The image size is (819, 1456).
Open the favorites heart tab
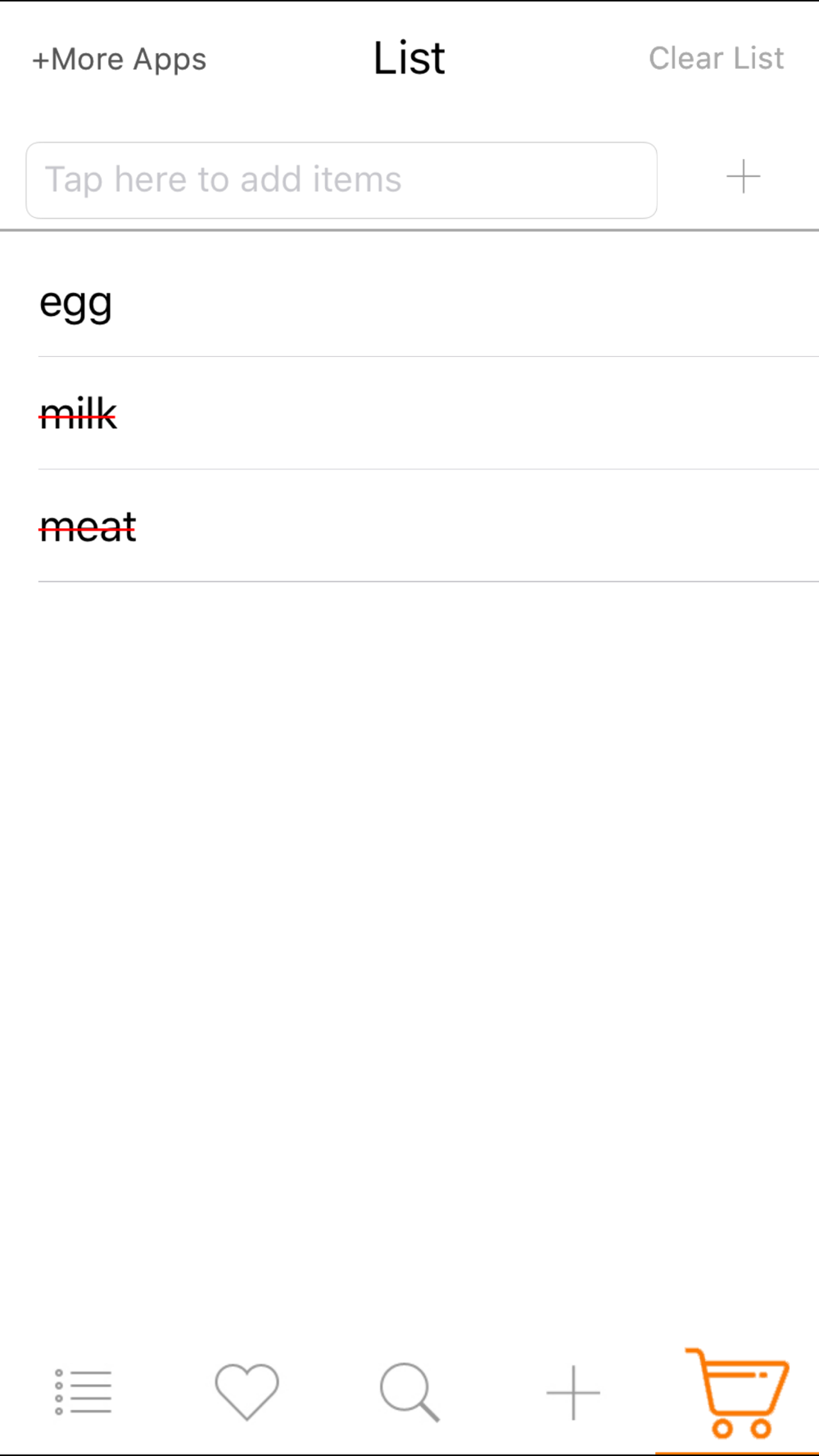[x=247, y=1391]
